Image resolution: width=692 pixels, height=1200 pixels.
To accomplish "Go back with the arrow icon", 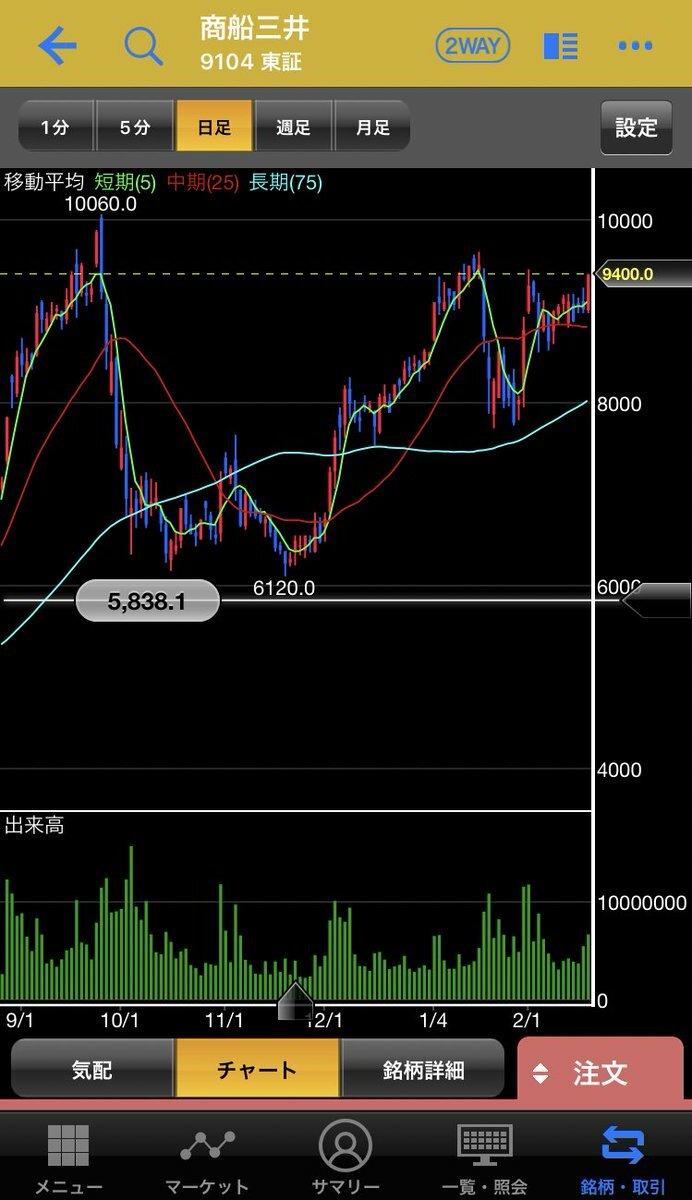I will click(x=57, y=46).
